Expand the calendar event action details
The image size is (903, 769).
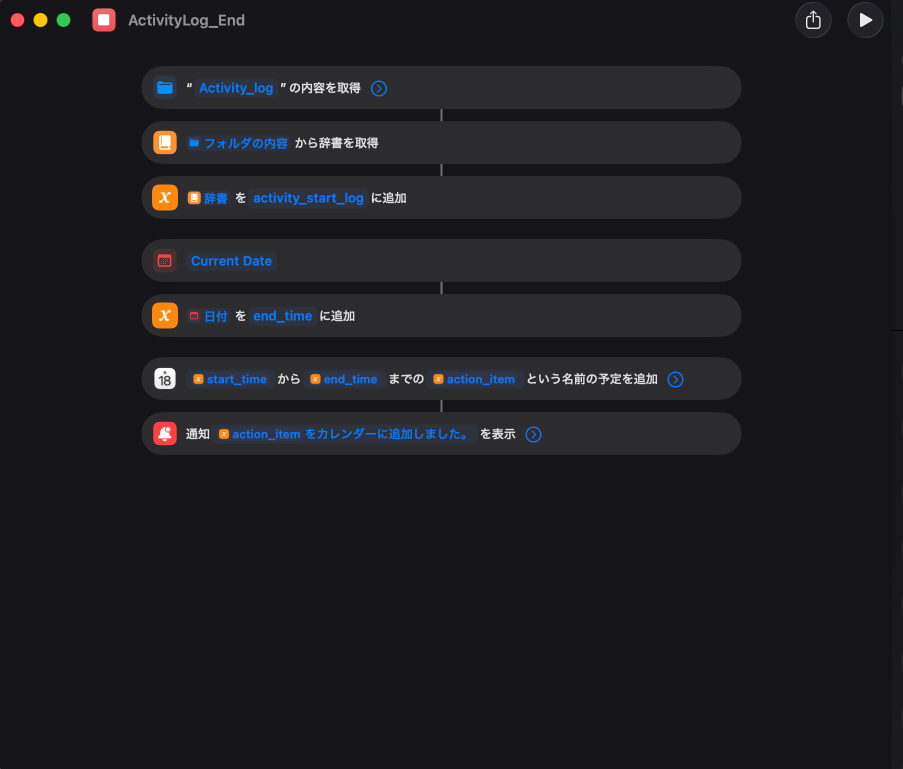(x=675, y=379)
